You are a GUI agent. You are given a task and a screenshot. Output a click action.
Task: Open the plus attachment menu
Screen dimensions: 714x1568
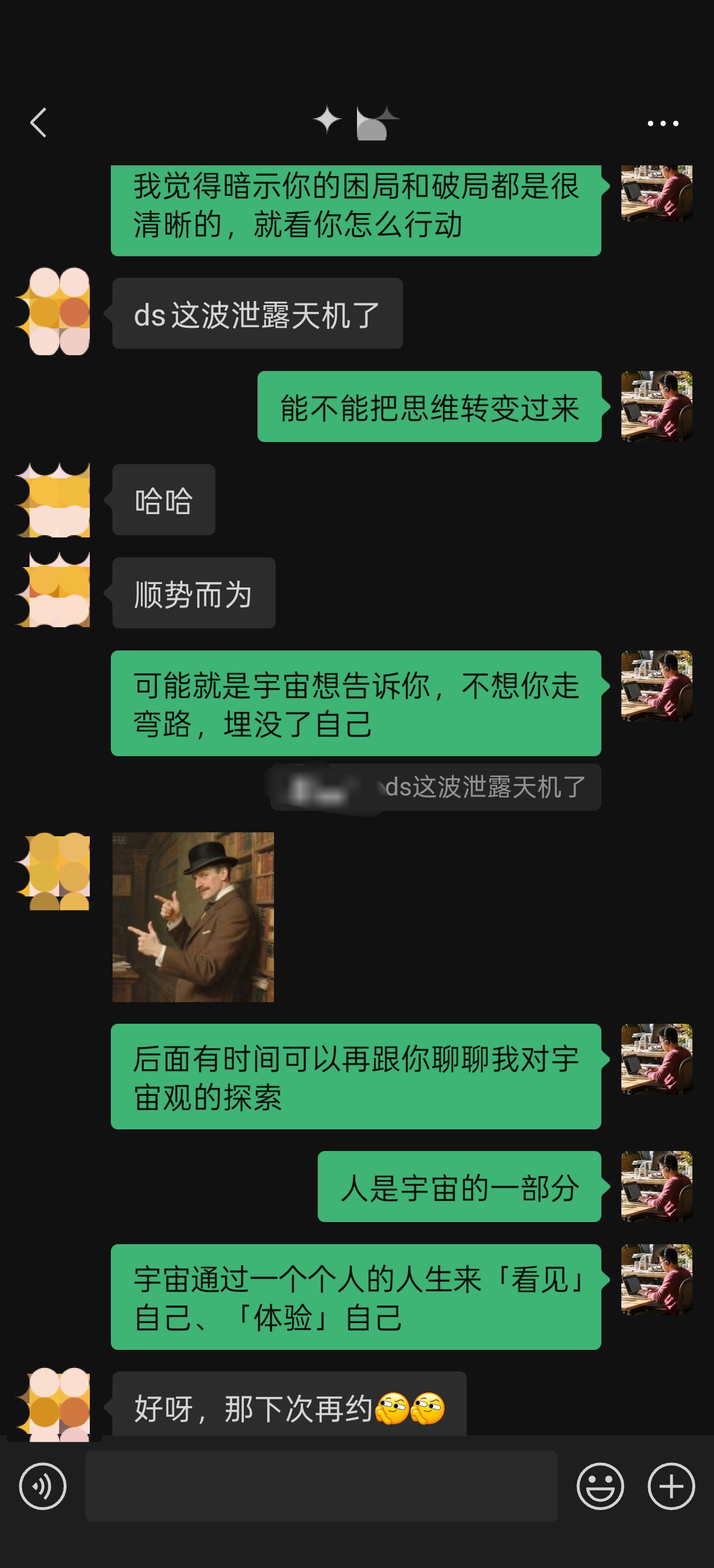pos(671,1486)
